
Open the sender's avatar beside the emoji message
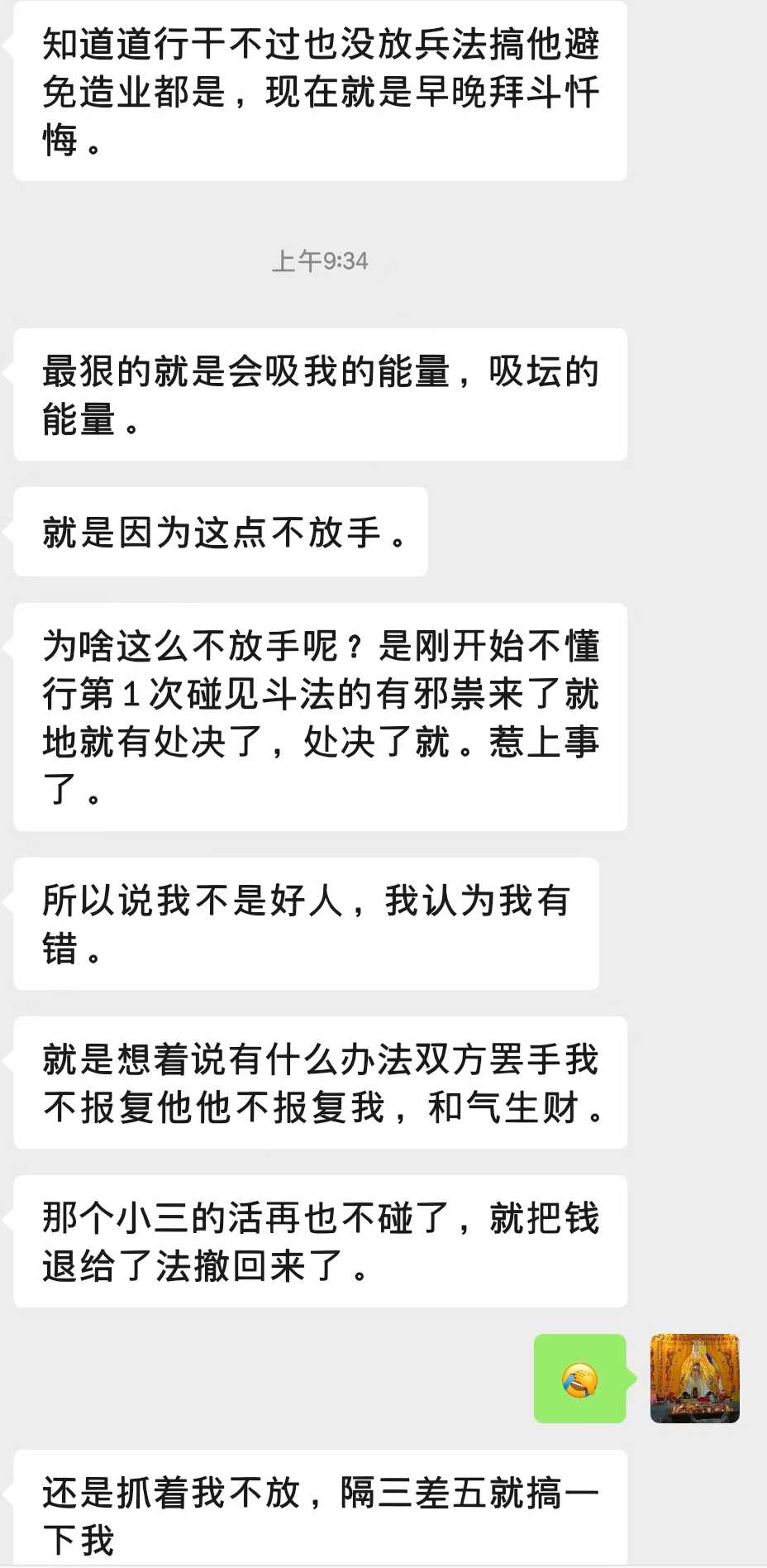[694, 1378]
